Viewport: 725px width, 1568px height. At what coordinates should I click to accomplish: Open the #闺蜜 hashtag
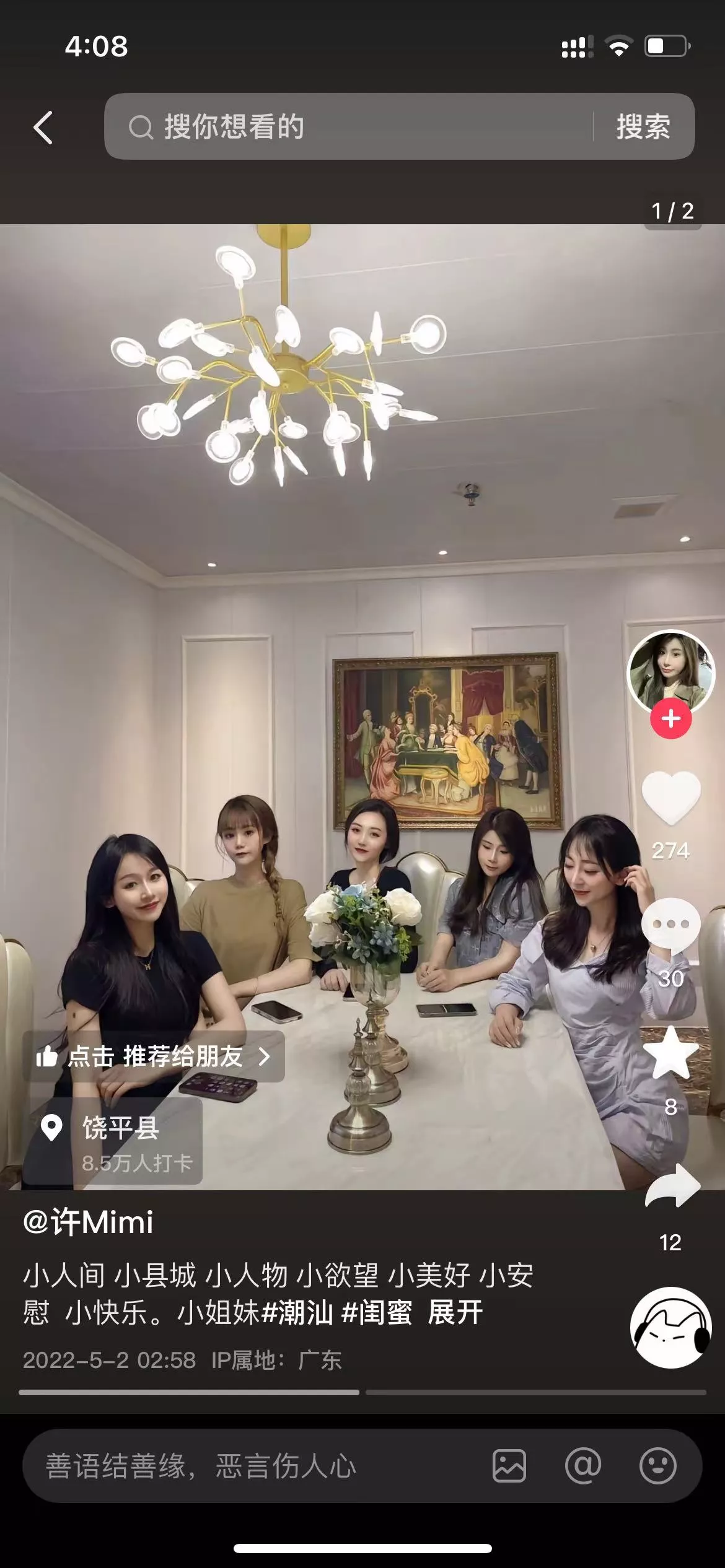pyautogui.click(x=377, y=1313)
